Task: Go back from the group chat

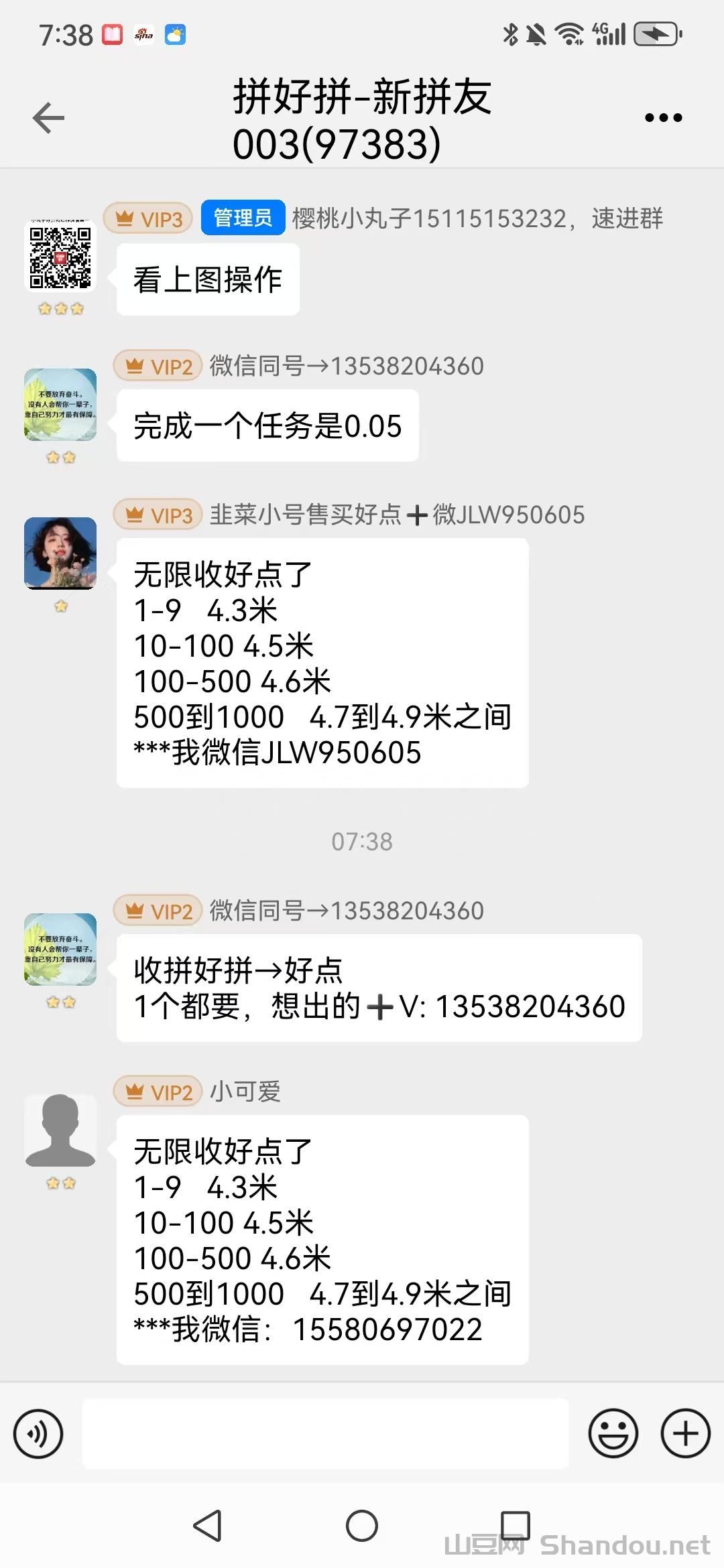Action: pyautogui.click(x=48, y=118)
